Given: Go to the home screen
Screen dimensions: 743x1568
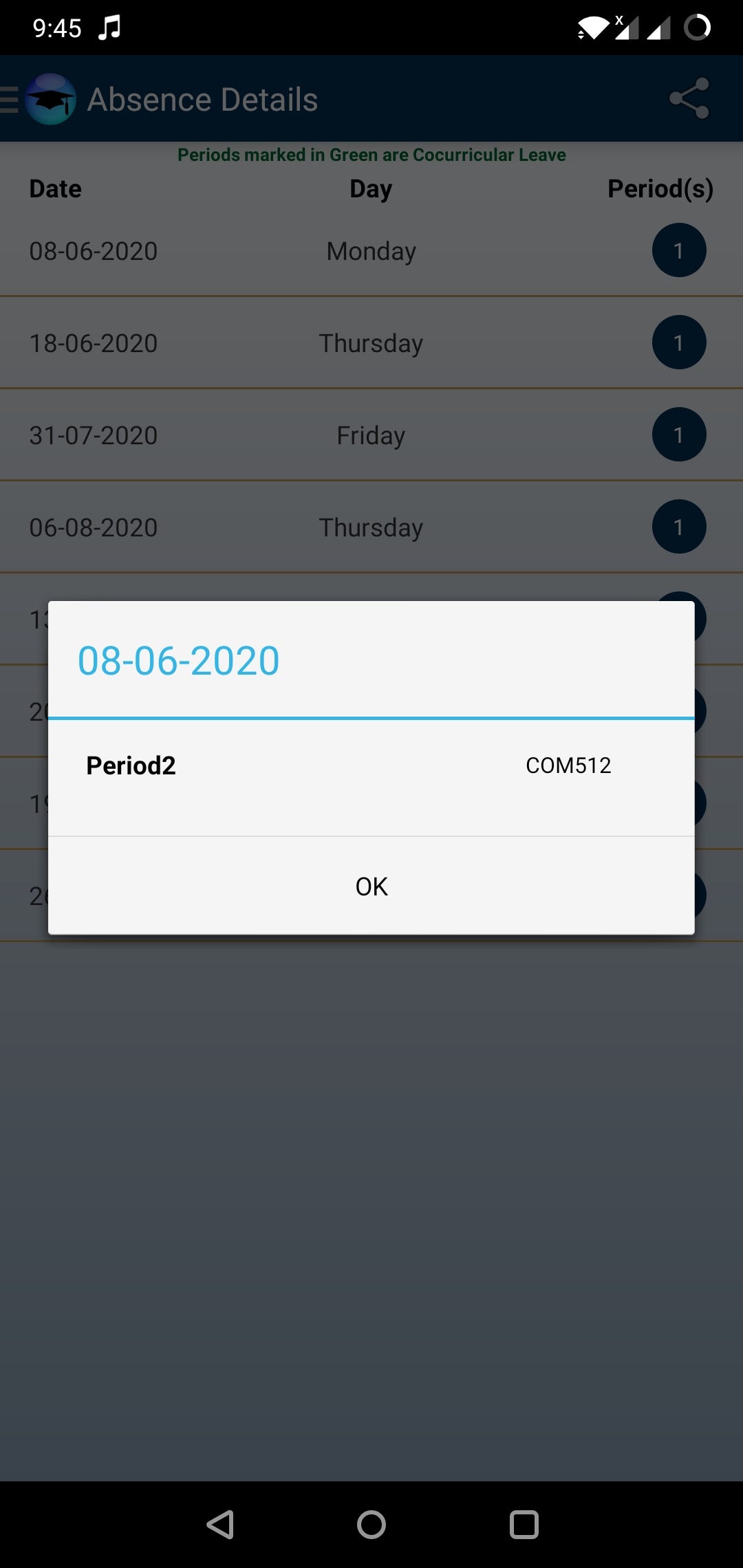Looking at the screenshot, I should [x=371, y=1525].
